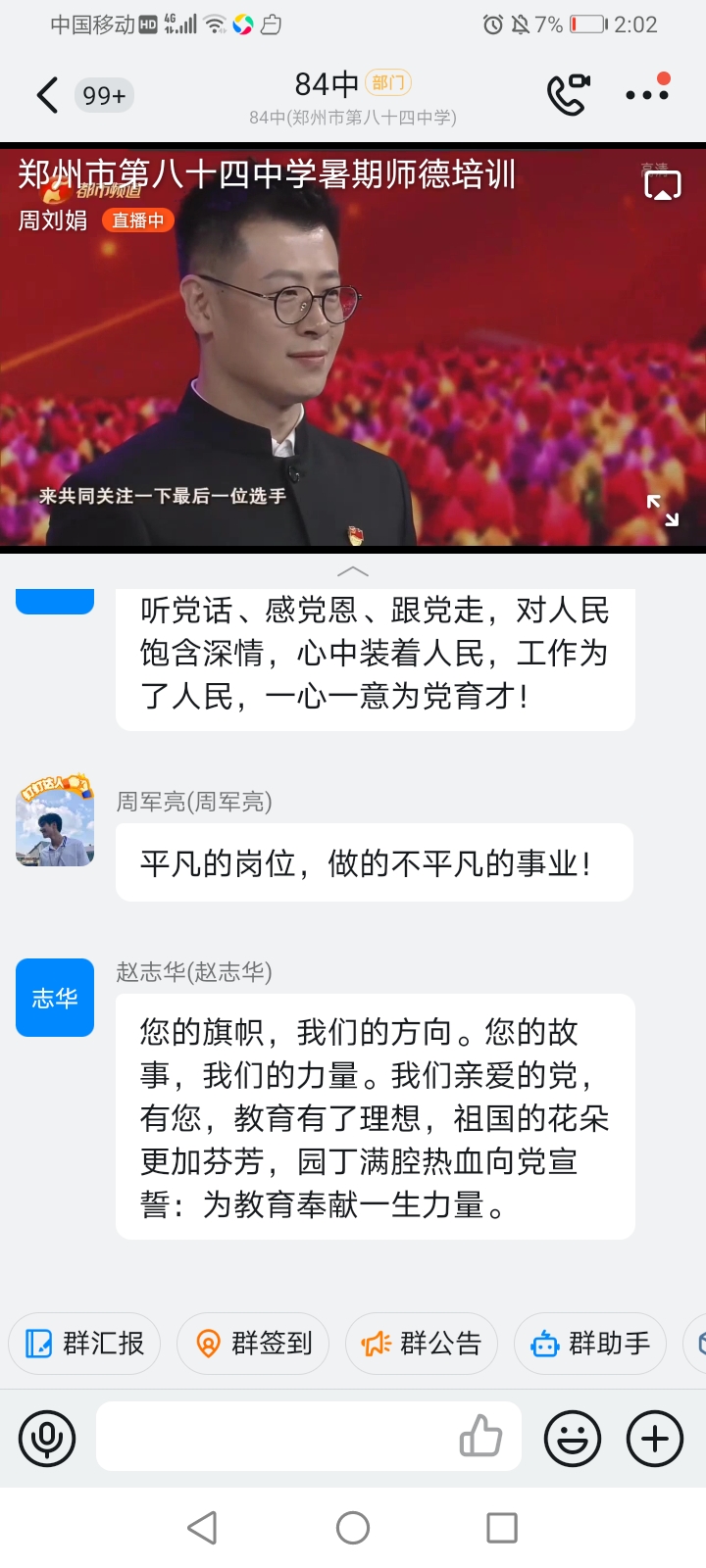Screen dimensions: 706x1568
Task: View 群公告 group announcements
Action: (x=422, y=1343)
